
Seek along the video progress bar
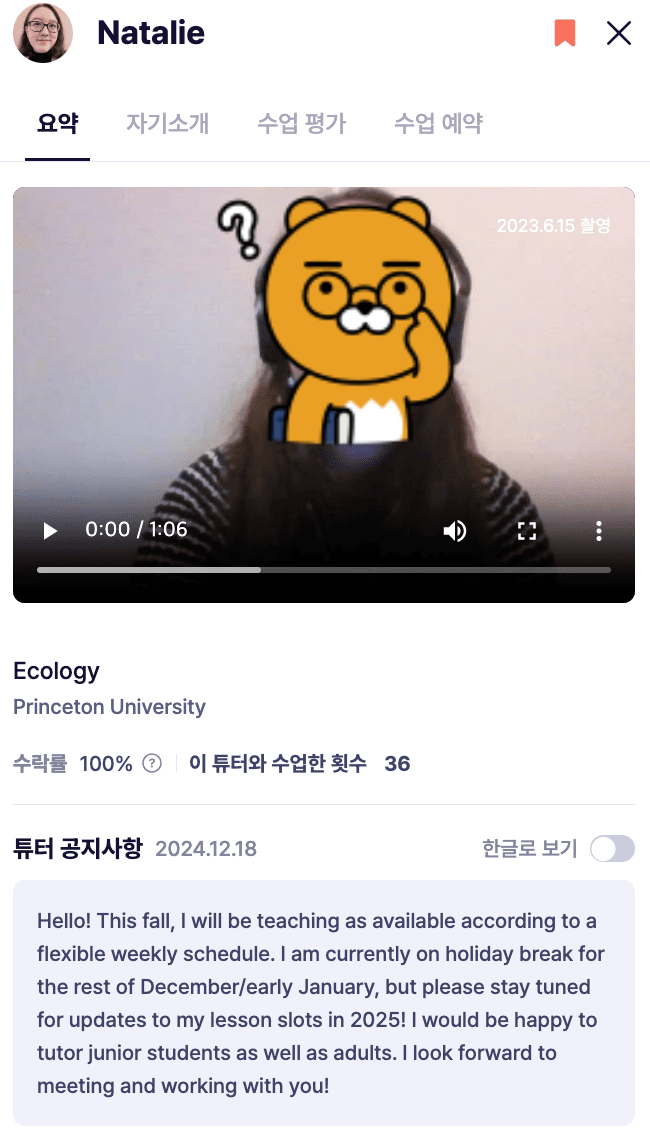[x=323, y=570]
